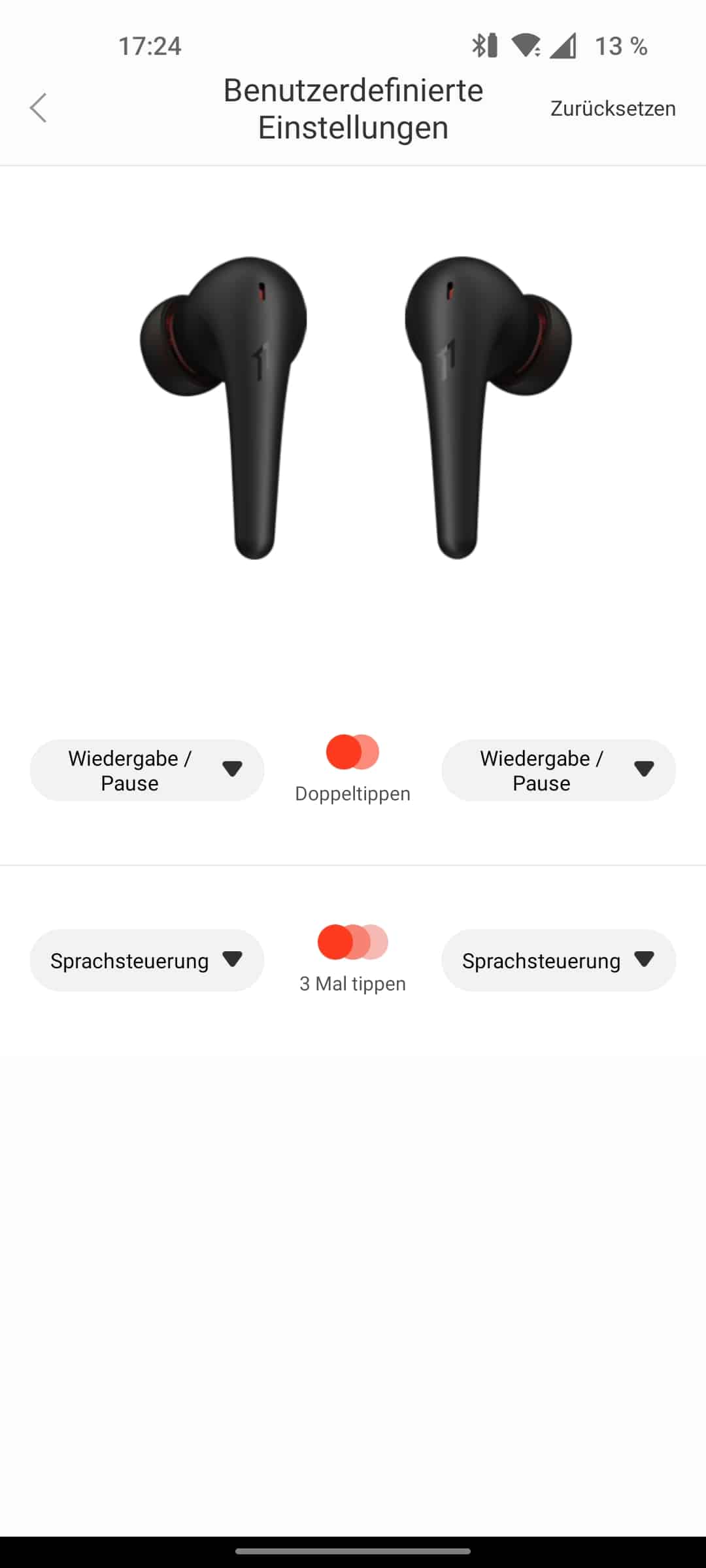The height and width of the screenshot is (1568, 706).
Task: Expand left earbud 3 Mal tippen dropdown
Action: 147,960
